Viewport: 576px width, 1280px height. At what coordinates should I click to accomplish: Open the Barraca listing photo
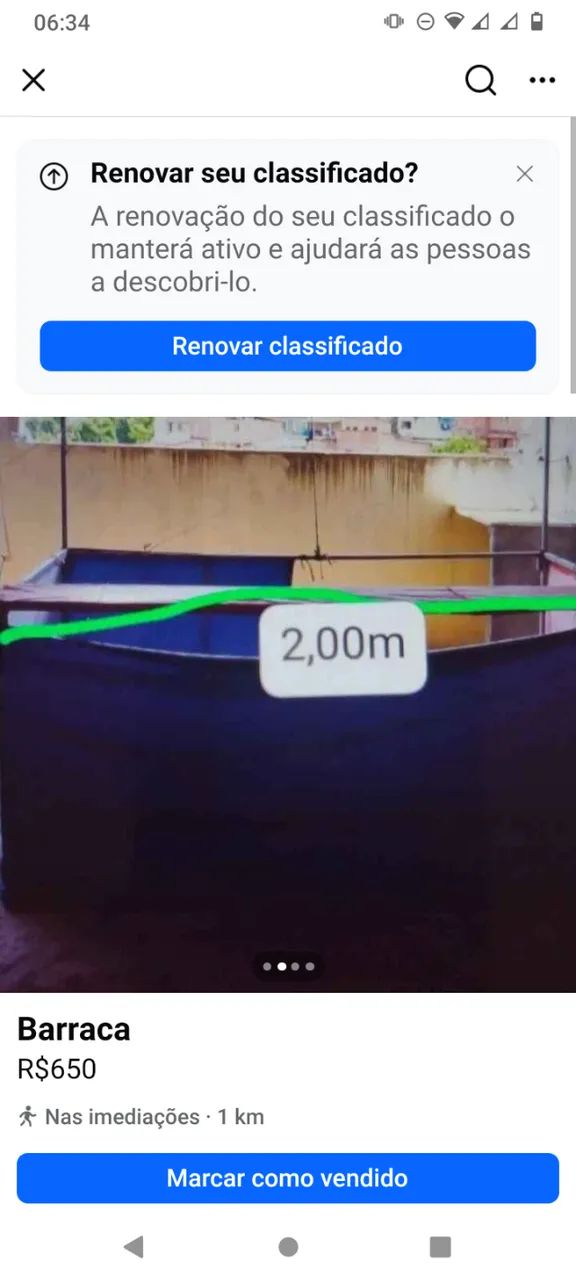288,704
